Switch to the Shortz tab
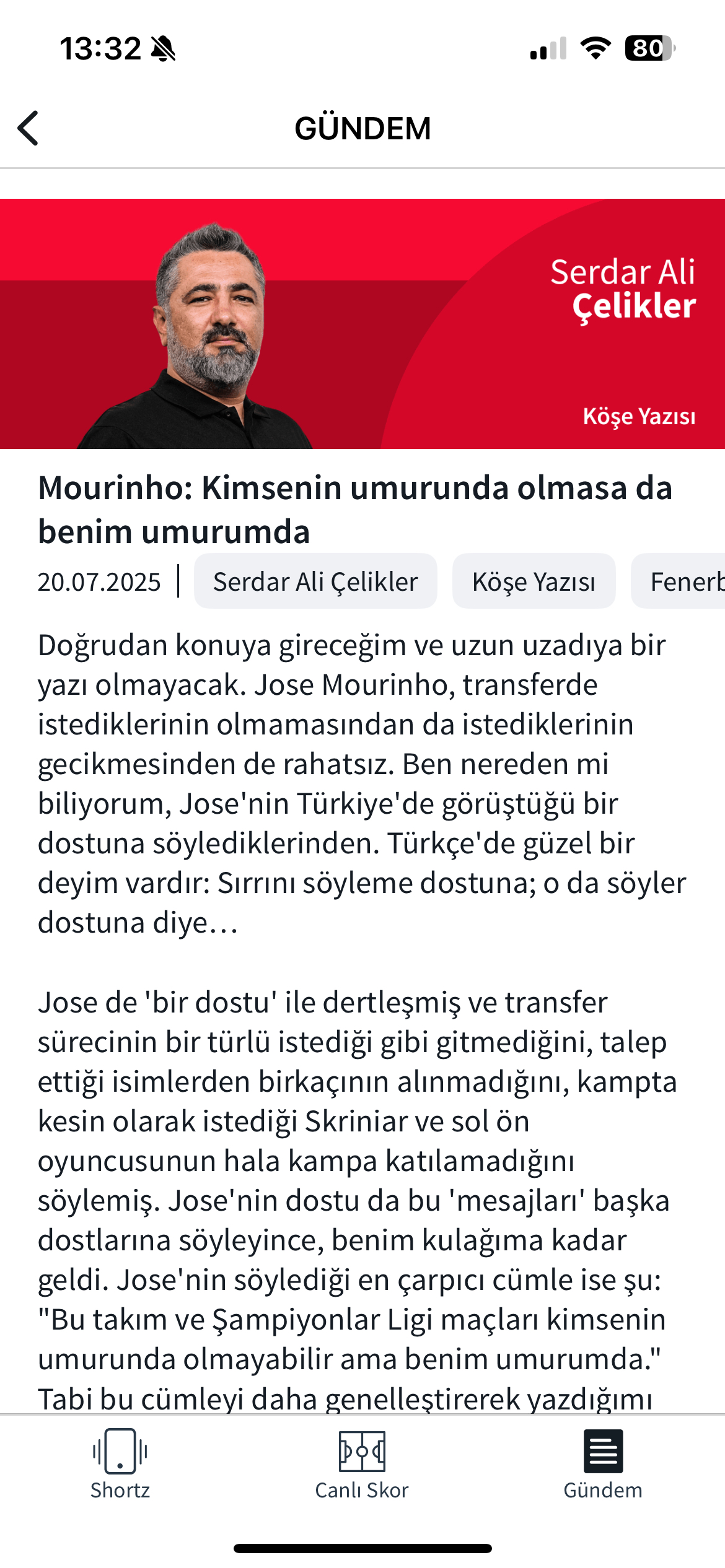The width and height of the screenshot is (725, 1568). click(x=120, y=1464)
